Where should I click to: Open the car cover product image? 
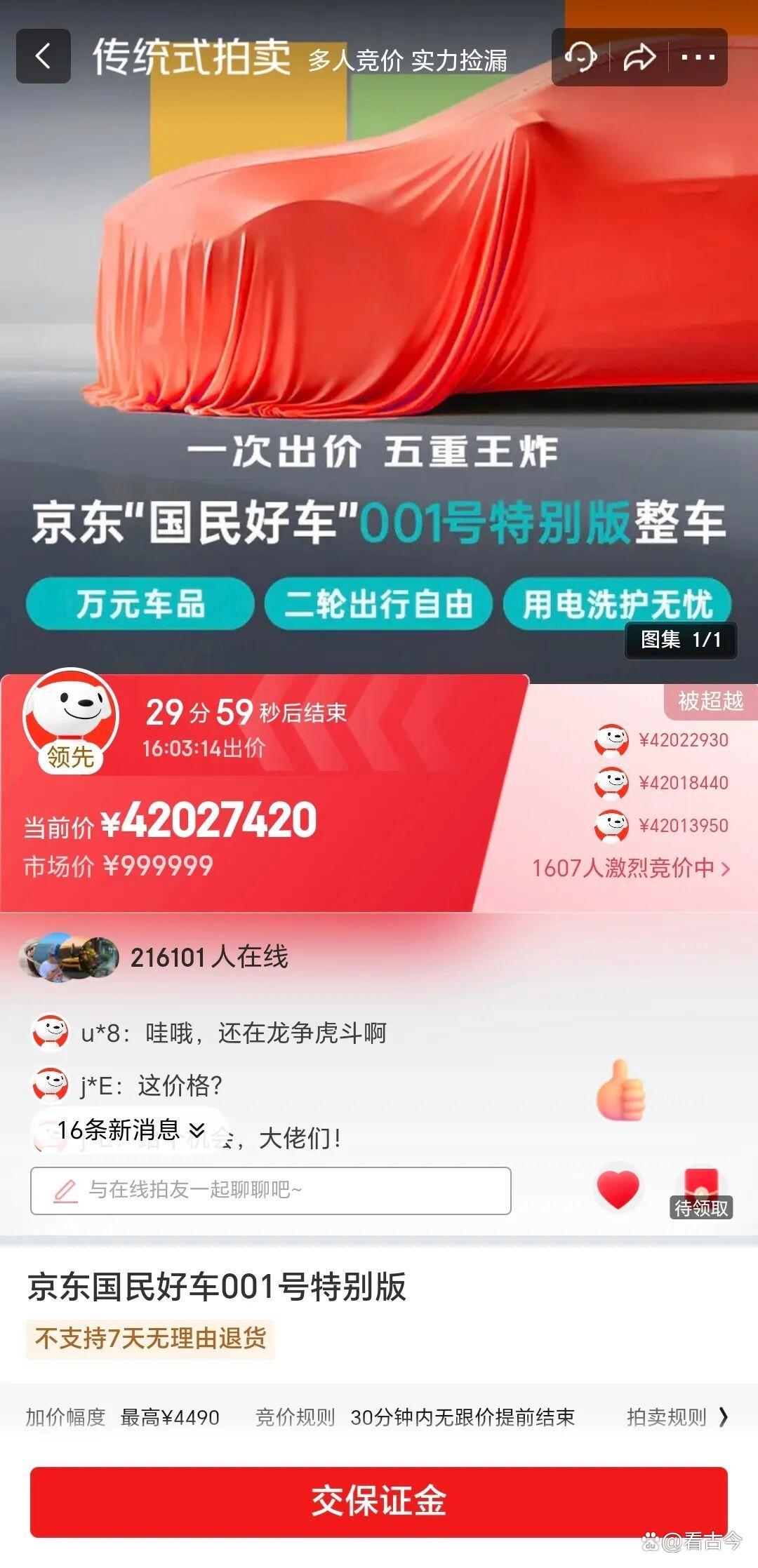pyautogui.click(x=379, y=281)
